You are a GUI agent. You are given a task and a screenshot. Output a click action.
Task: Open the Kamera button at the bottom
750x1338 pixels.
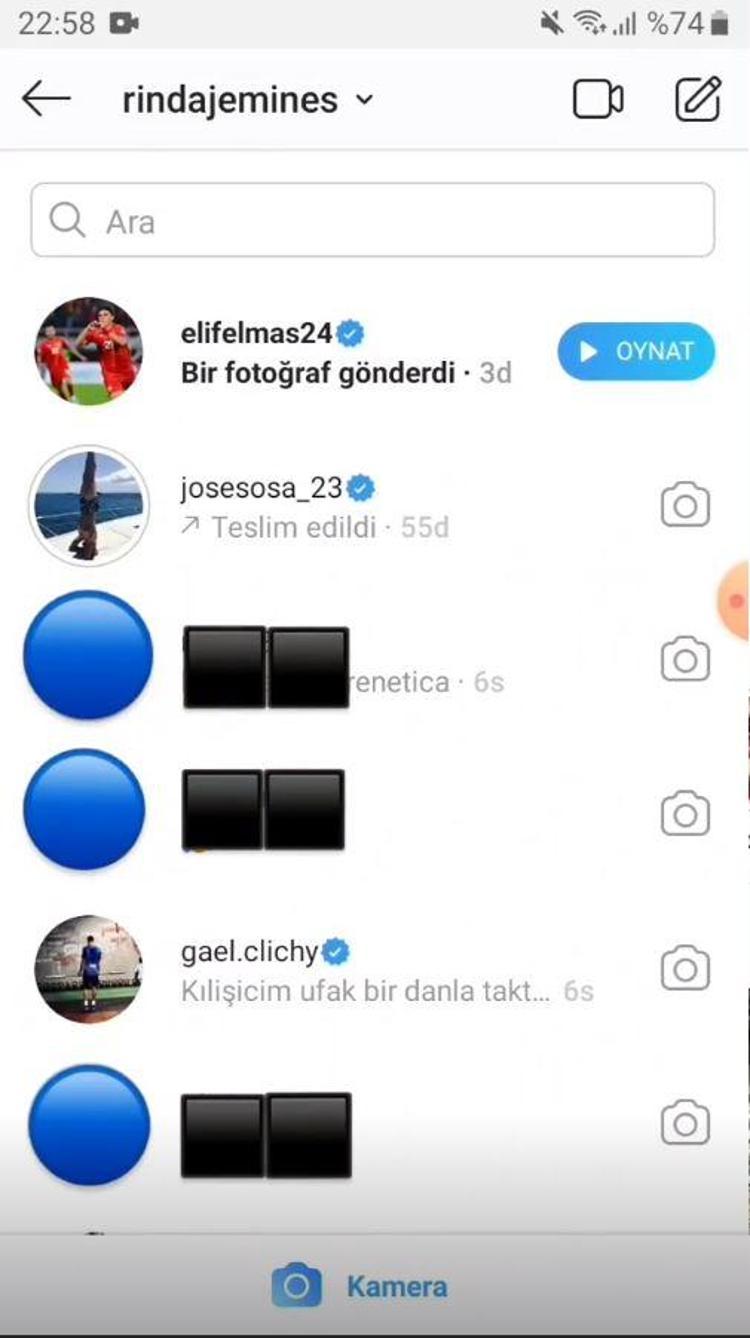362,1286
